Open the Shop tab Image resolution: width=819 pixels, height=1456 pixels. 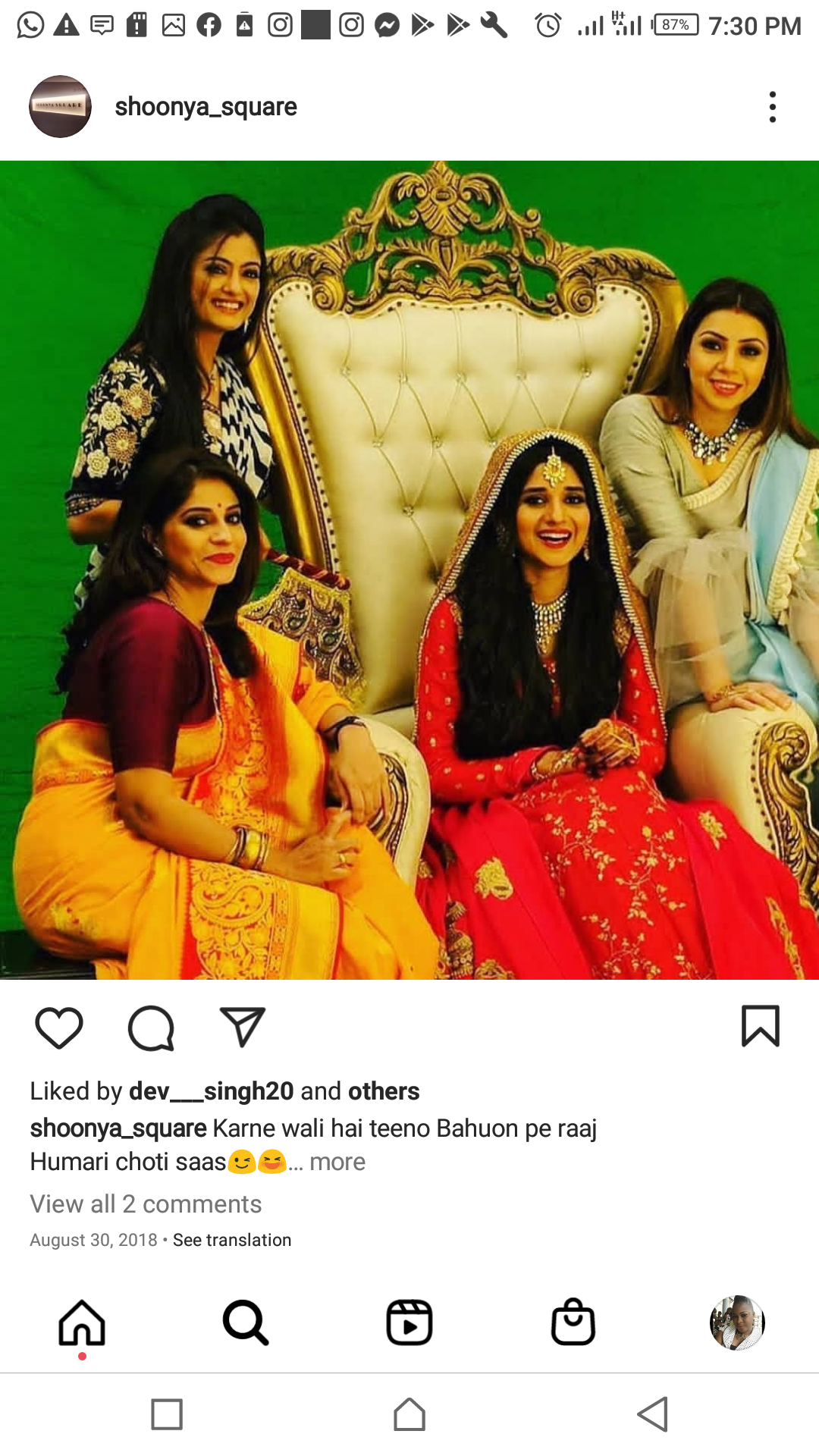[x=573, y=1323]
